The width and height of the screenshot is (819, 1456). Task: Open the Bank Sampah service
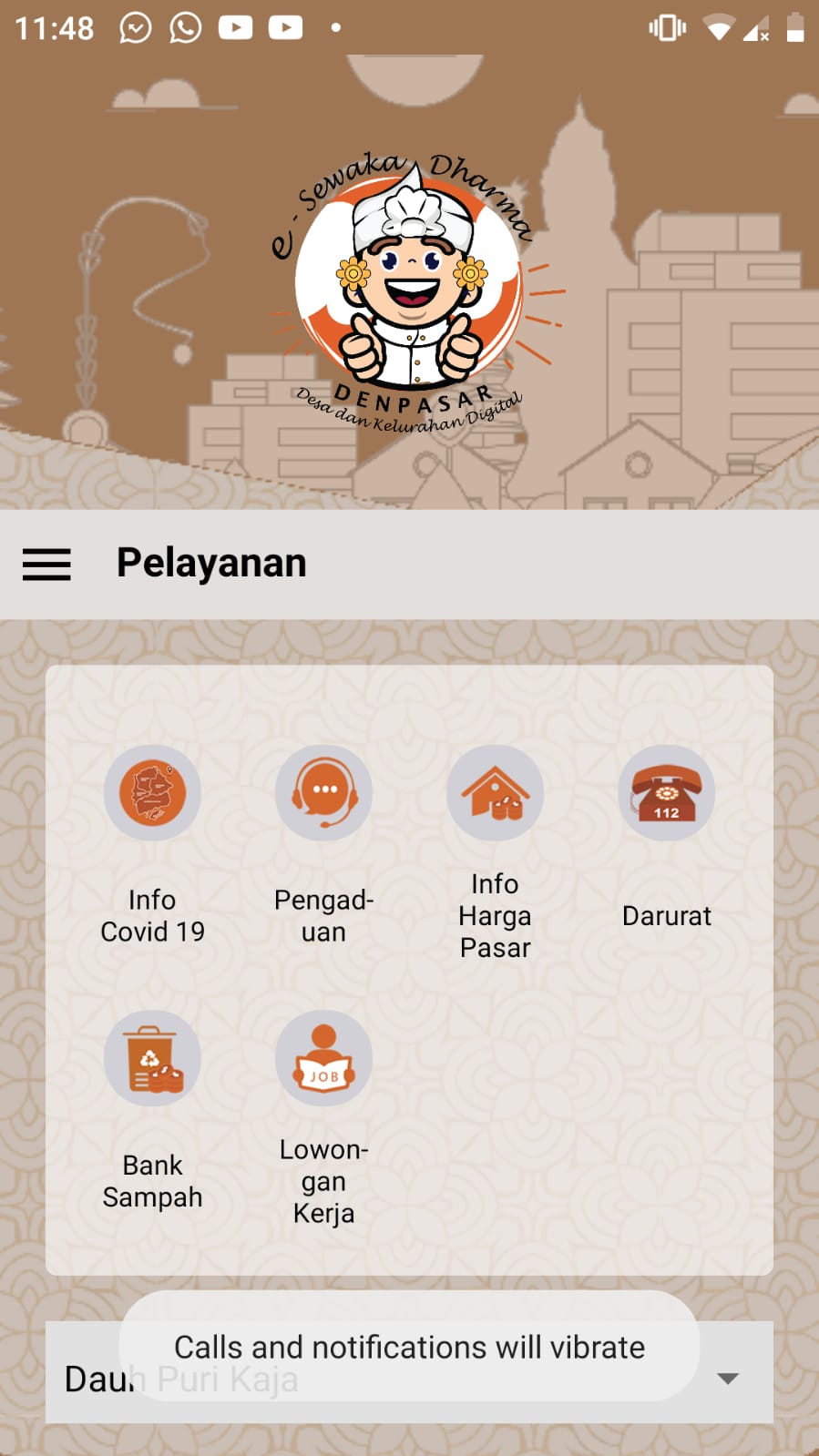point(152,1059)
